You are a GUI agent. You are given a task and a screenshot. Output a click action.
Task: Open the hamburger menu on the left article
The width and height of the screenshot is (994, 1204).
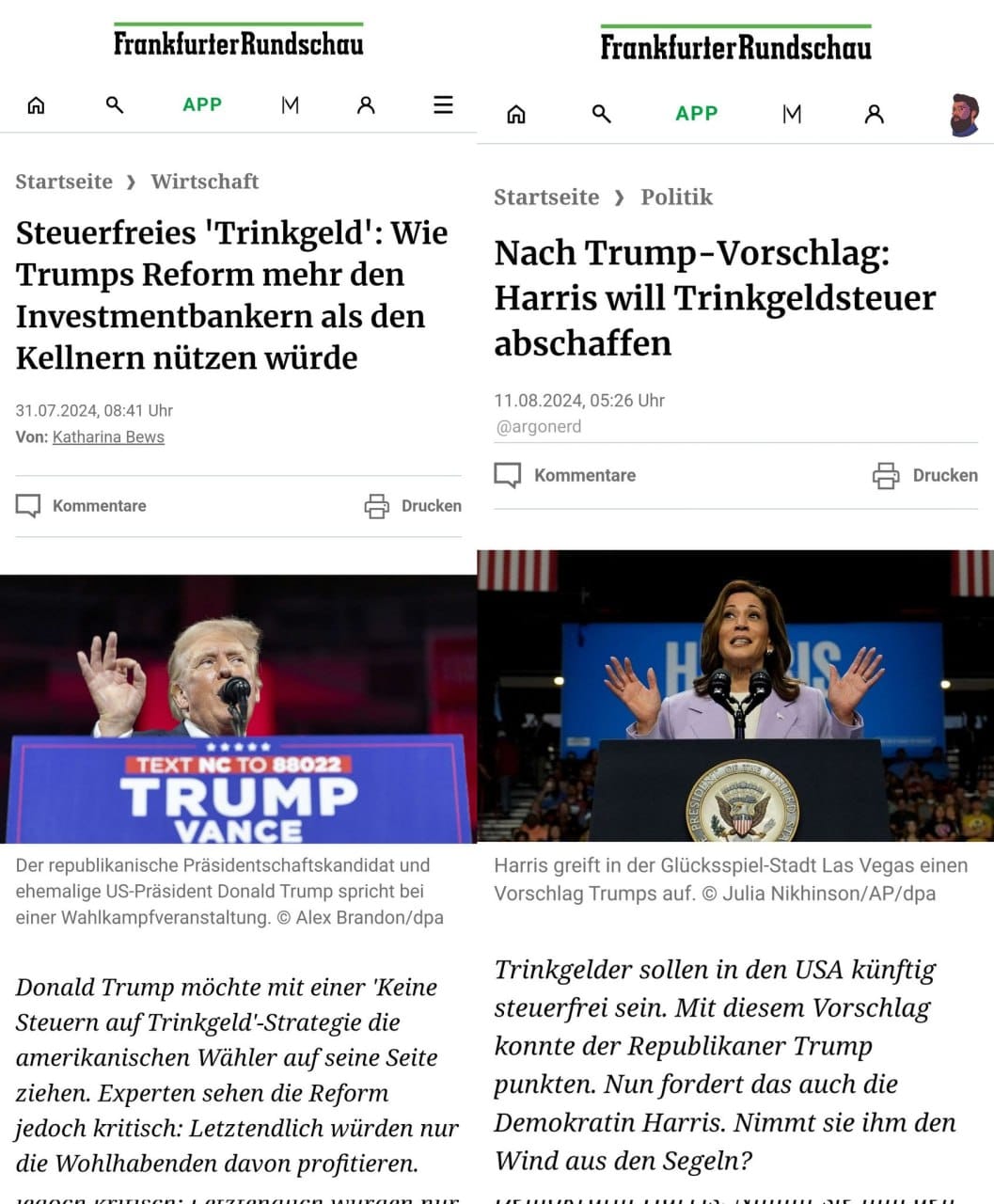[443, 105]
